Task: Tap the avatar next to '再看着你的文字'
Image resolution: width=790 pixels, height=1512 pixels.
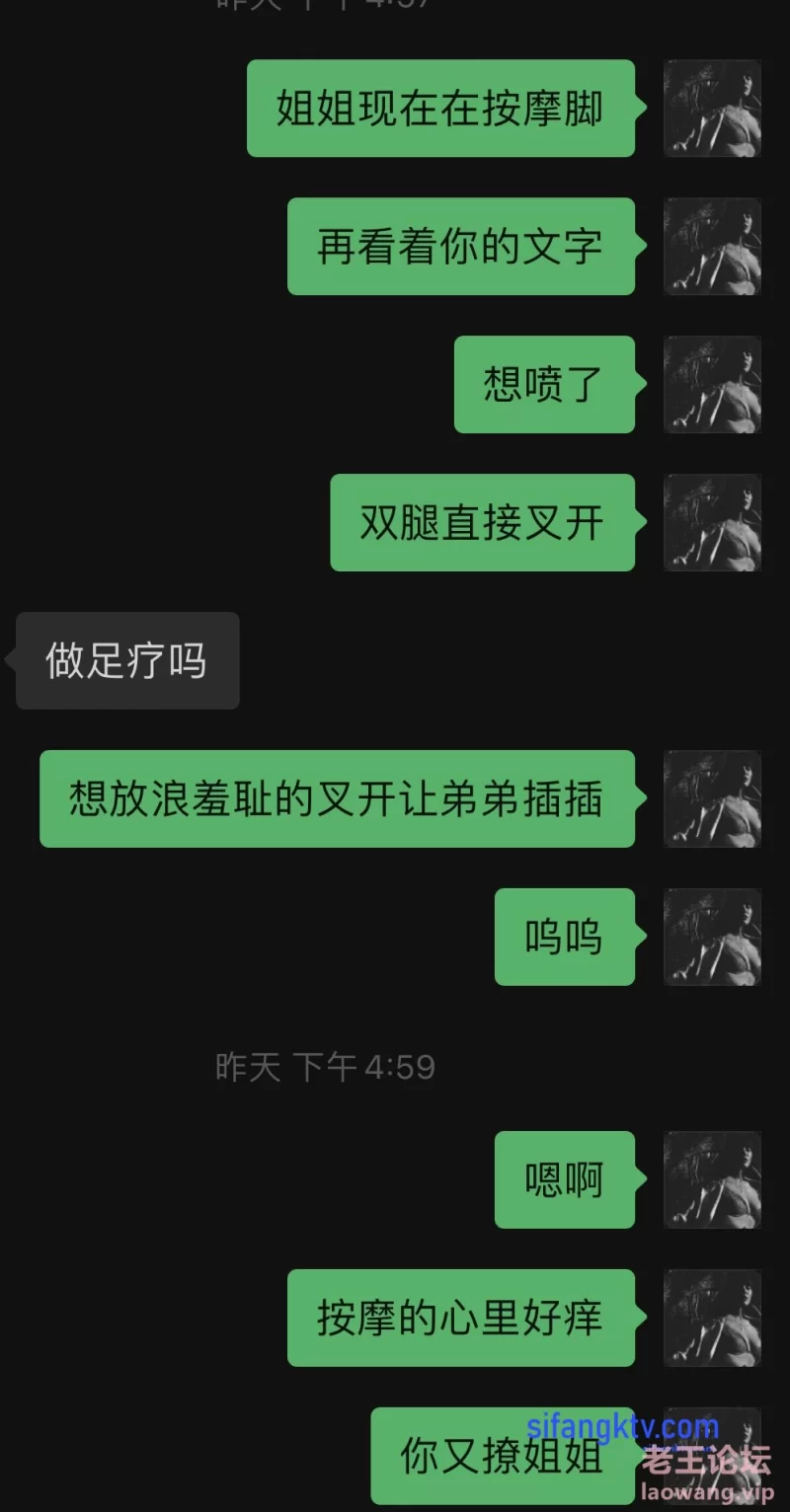Action: [x=712, y=247]
